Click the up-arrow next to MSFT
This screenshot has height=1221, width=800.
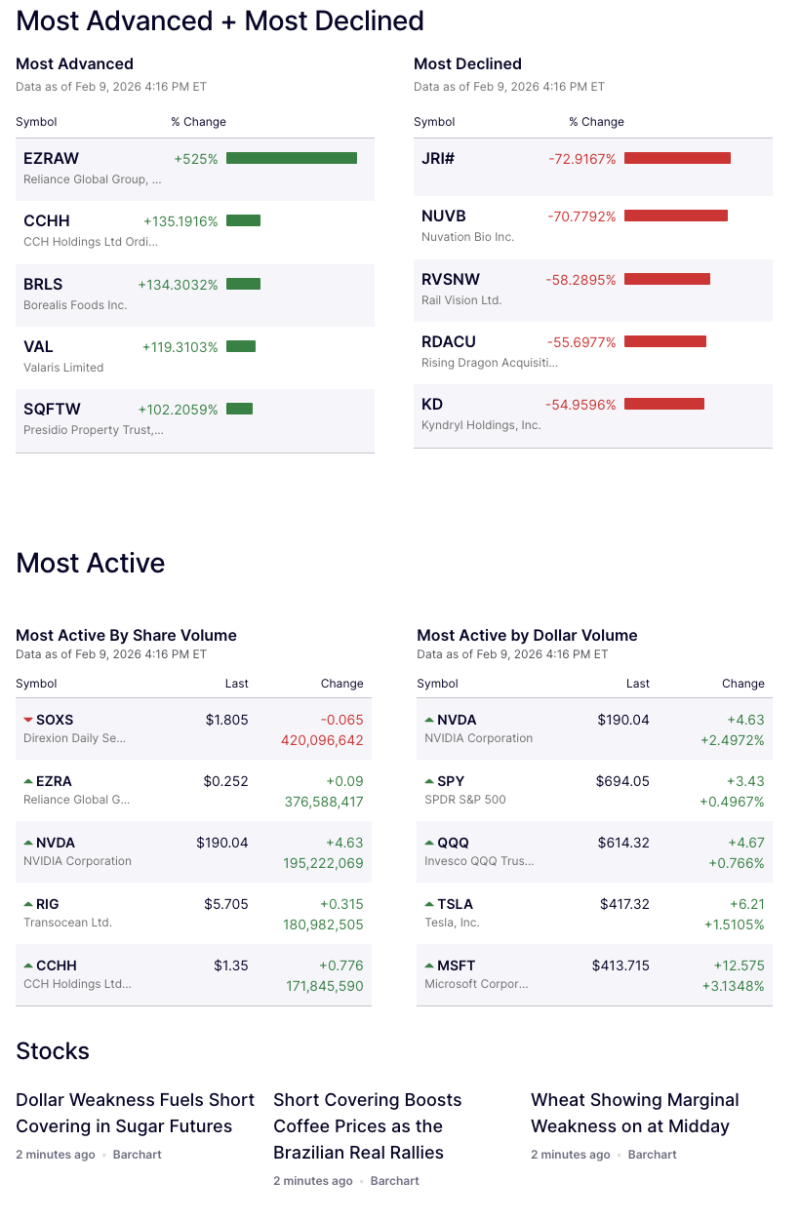[x=428, y=966]
